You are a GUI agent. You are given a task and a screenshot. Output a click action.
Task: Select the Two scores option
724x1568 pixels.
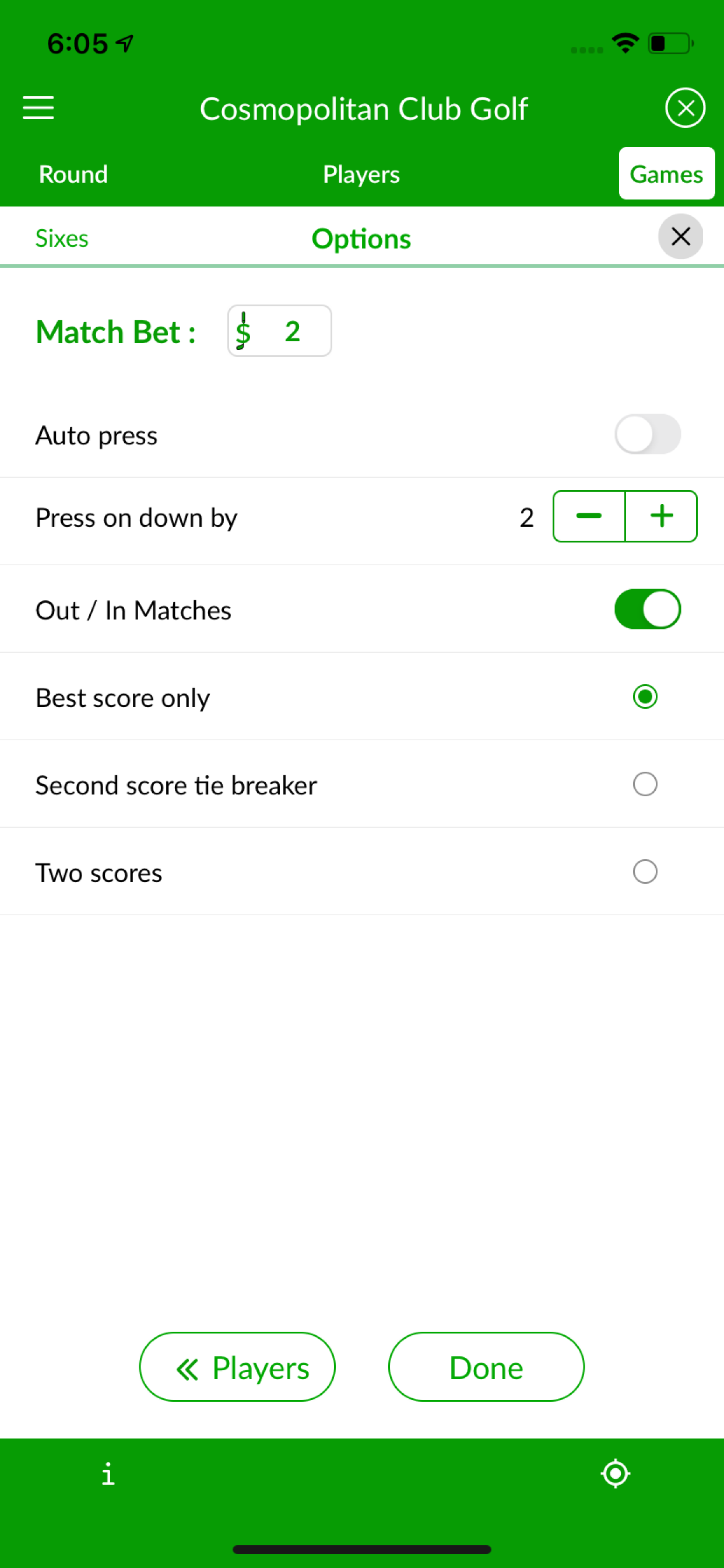click(644, 871)
